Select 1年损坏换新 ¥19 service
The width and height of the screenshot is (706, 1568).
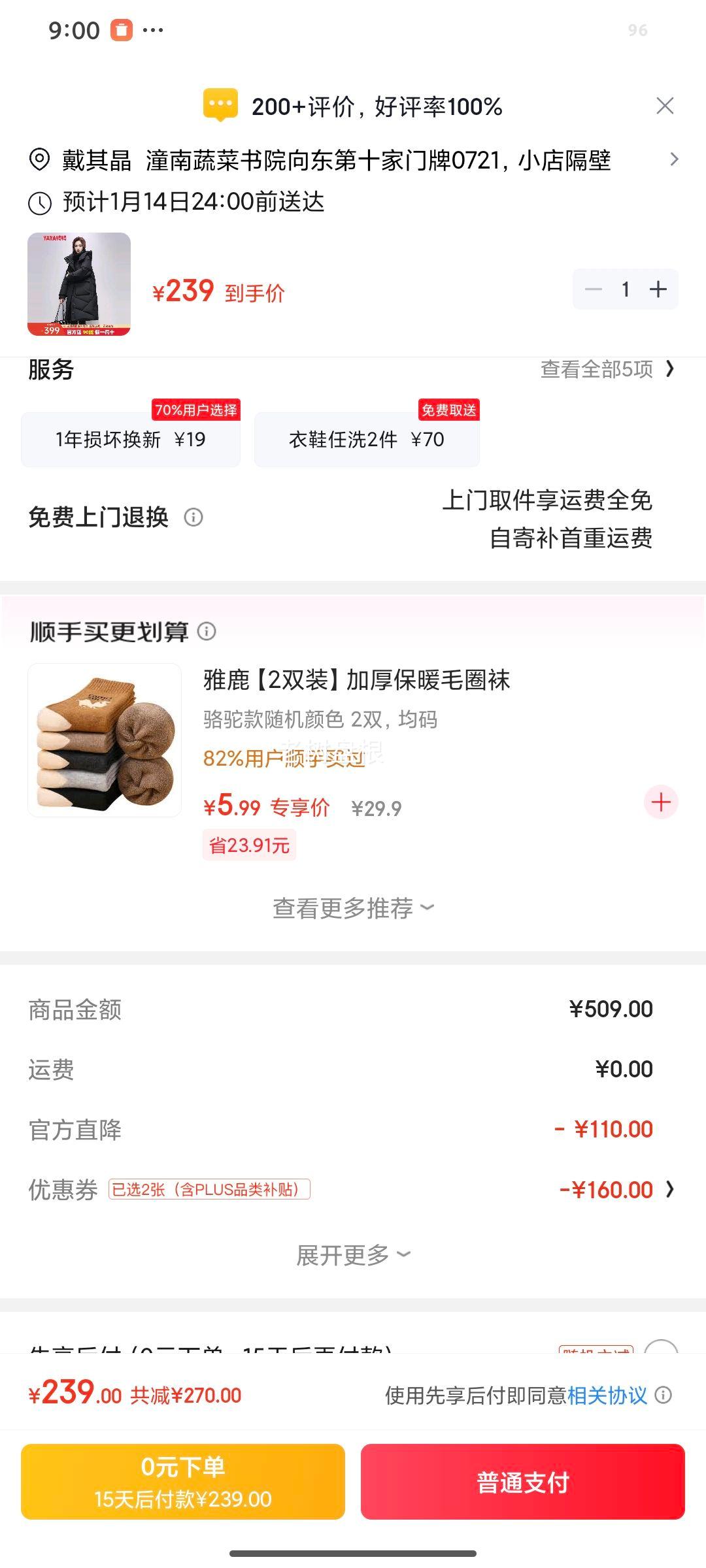pyautogui.click(x=131, y=439)
